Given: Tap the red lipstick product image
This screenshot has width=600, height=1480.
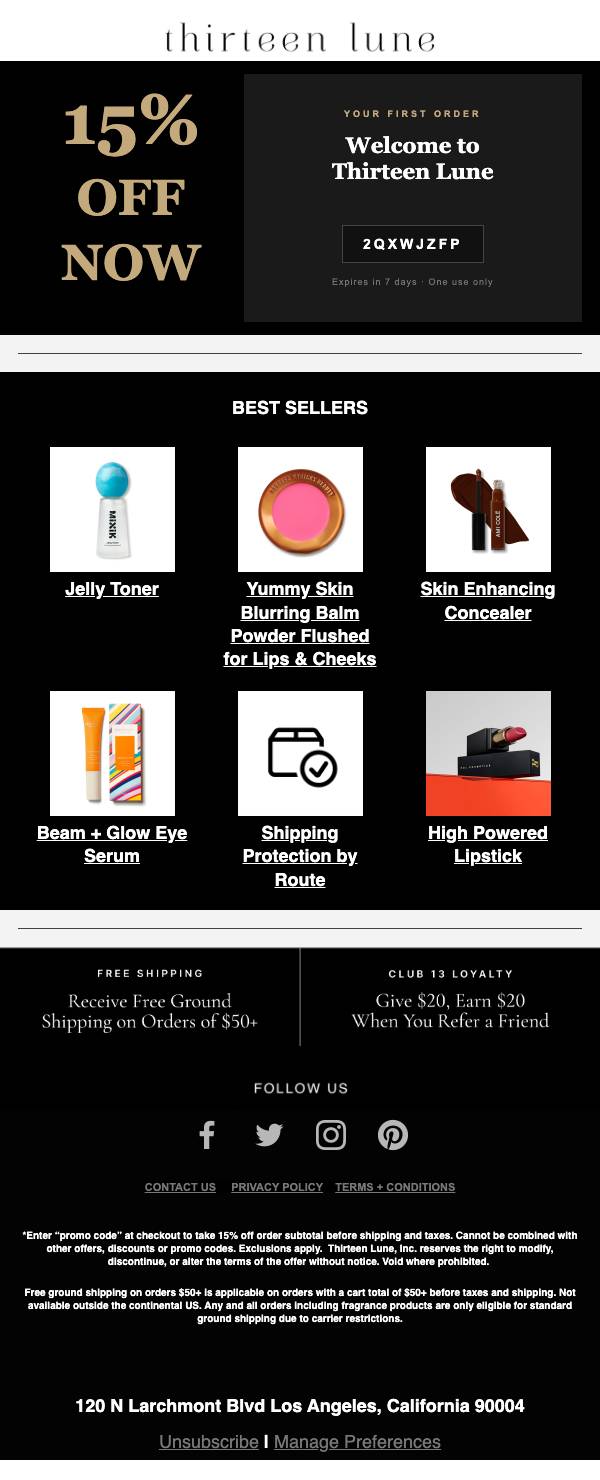Looking at the screenshot, I should click(x=488, y=753).
